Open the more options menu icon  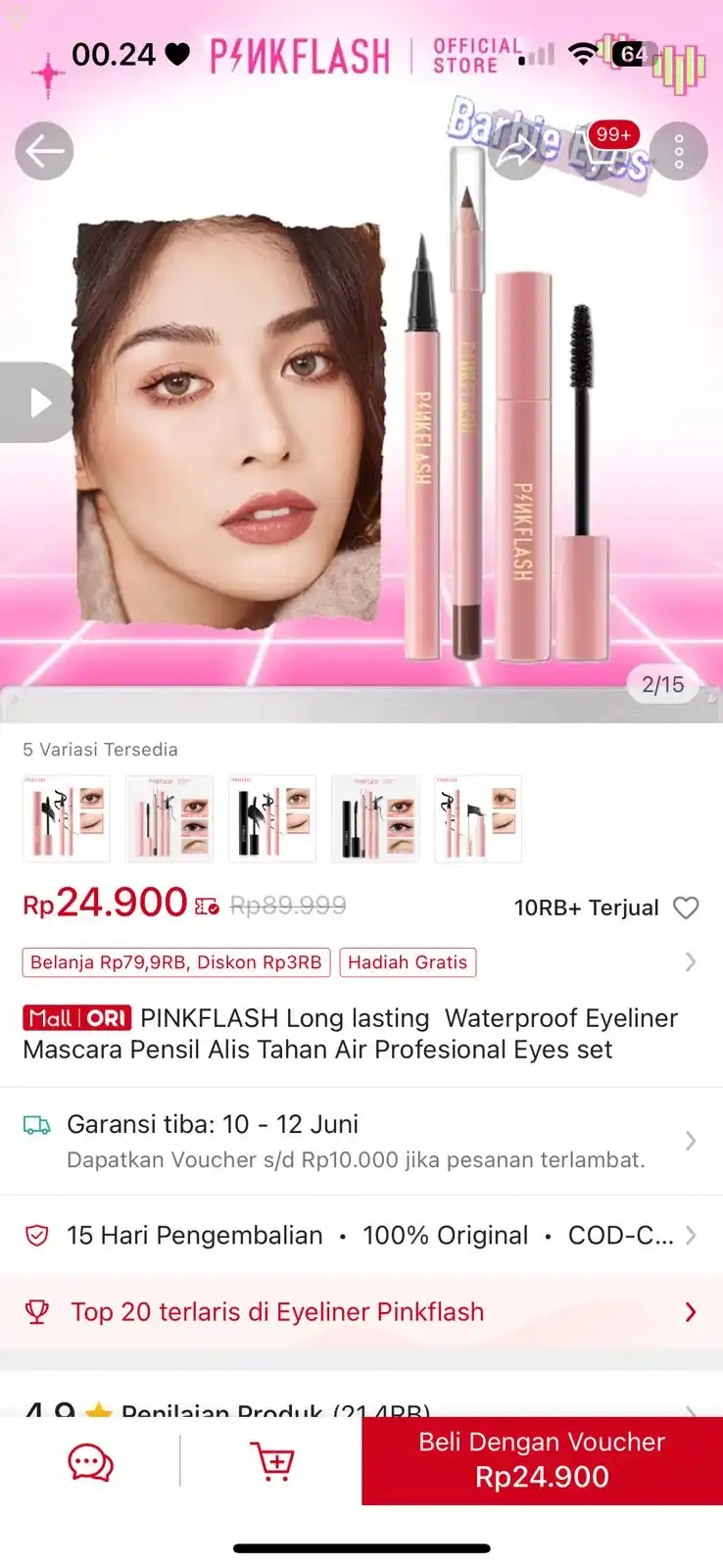tap(679, 151)
